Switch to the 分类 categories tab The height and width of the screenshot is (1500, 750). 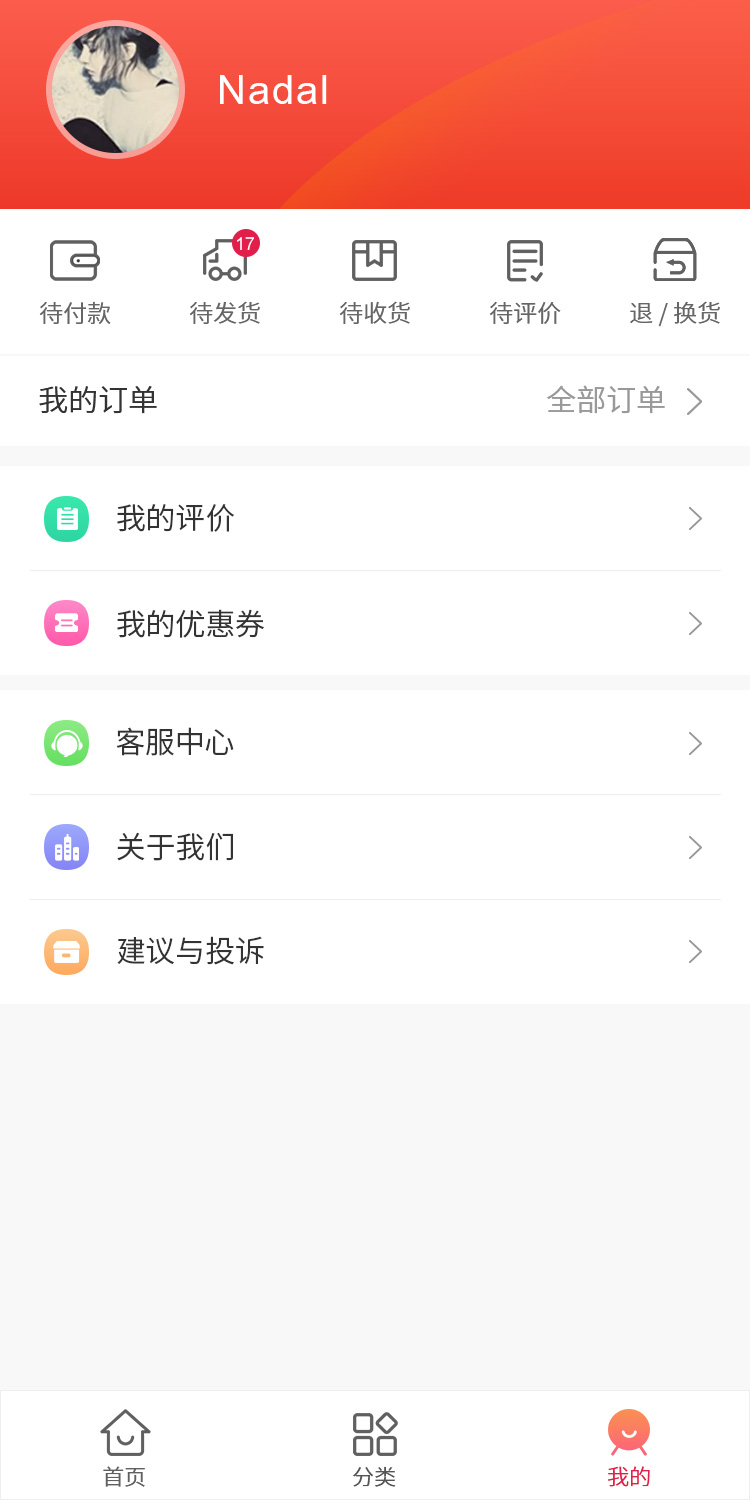tap(375, 1446)
